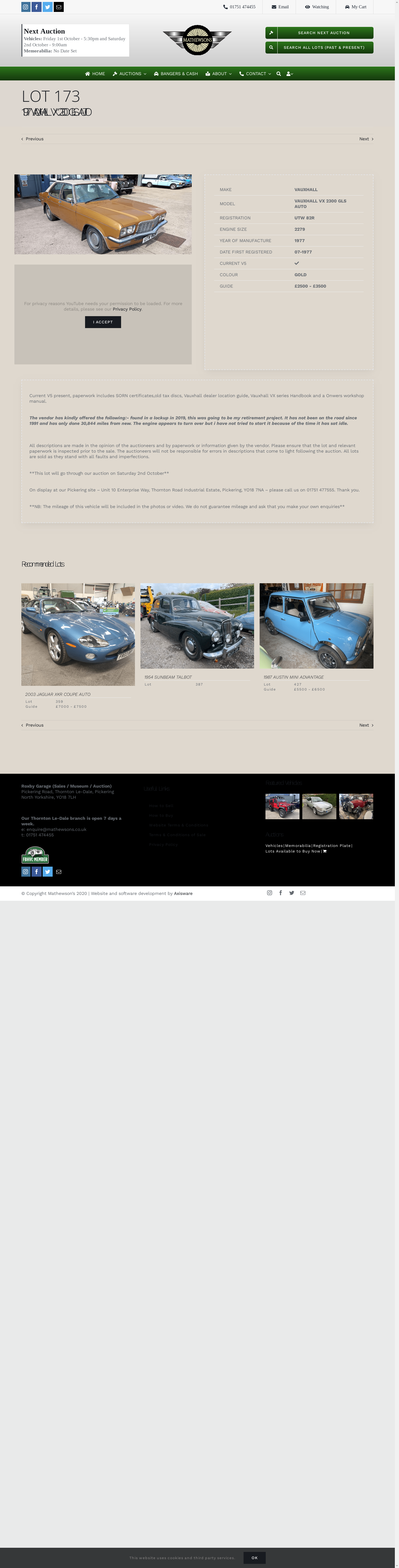Call 01751 474455 from top bar
Viewport: 399px width, 1568px height.
pos(240,7)
